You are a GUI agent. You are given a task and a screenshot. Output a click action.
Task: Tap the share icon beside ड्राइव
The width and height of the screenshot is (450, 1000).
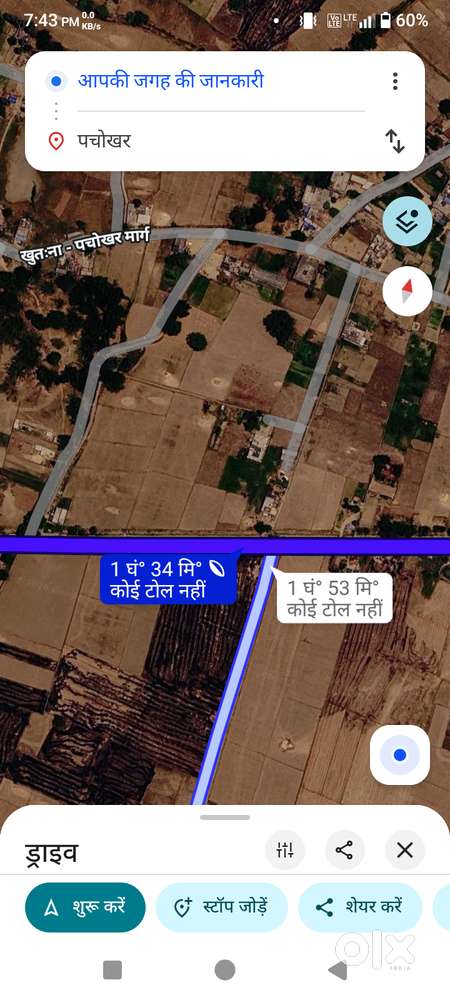pos(345,850)
